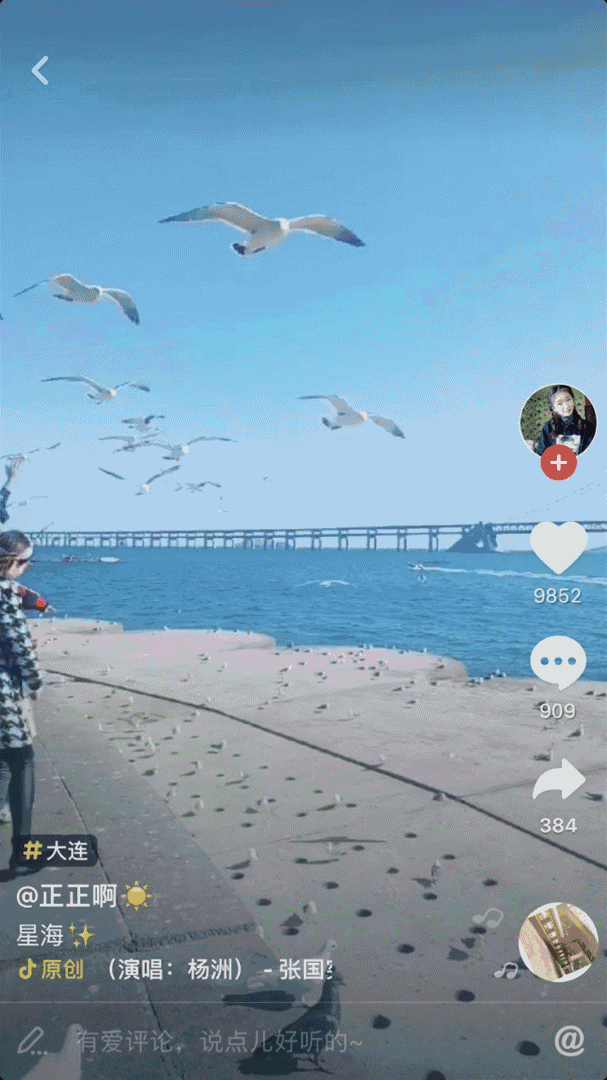Open the @正正啊 username link
The width and height of the screenshot is (607, 1080).
tap(68, 896)
